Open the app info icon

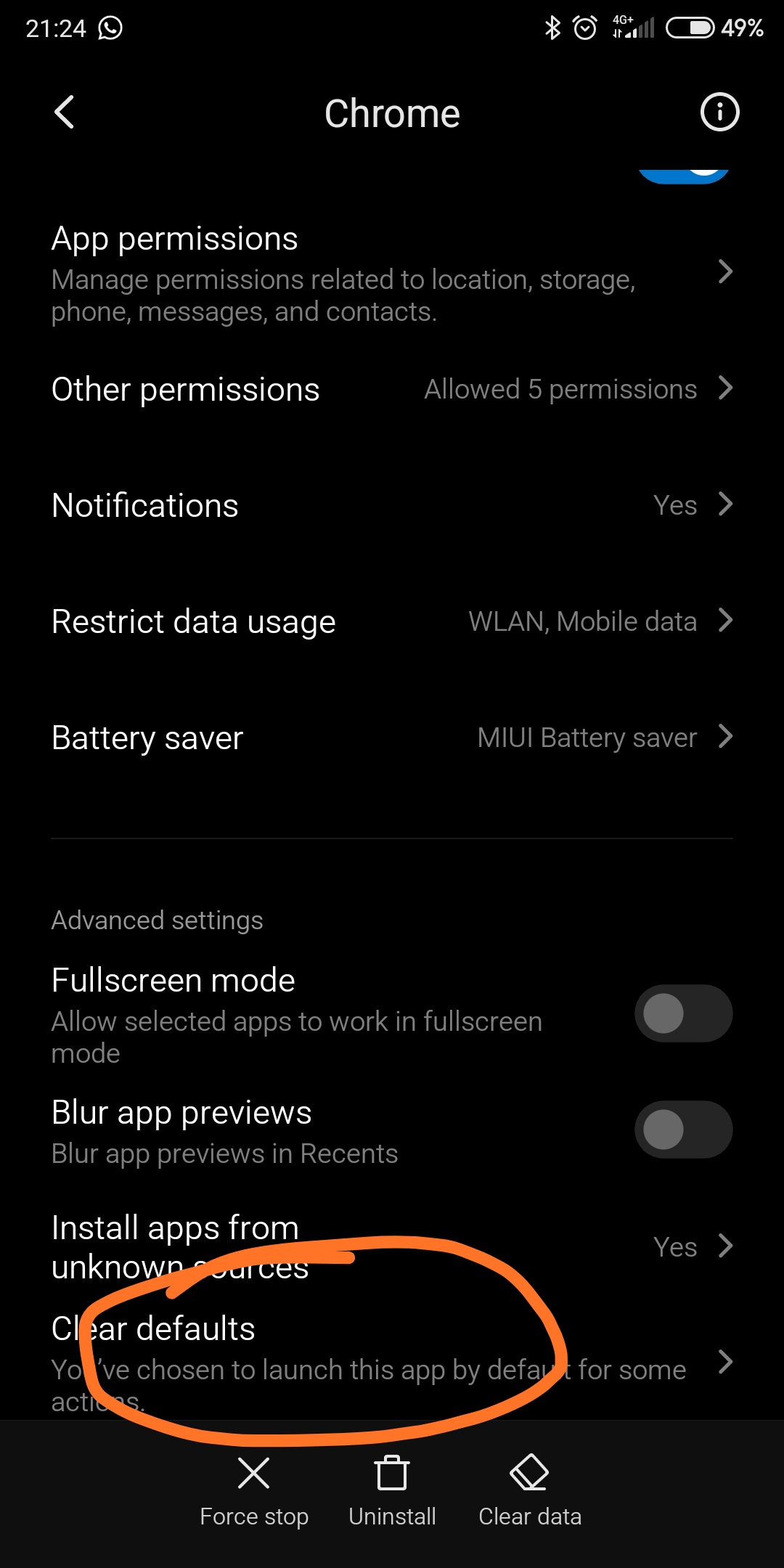(719, 112)
